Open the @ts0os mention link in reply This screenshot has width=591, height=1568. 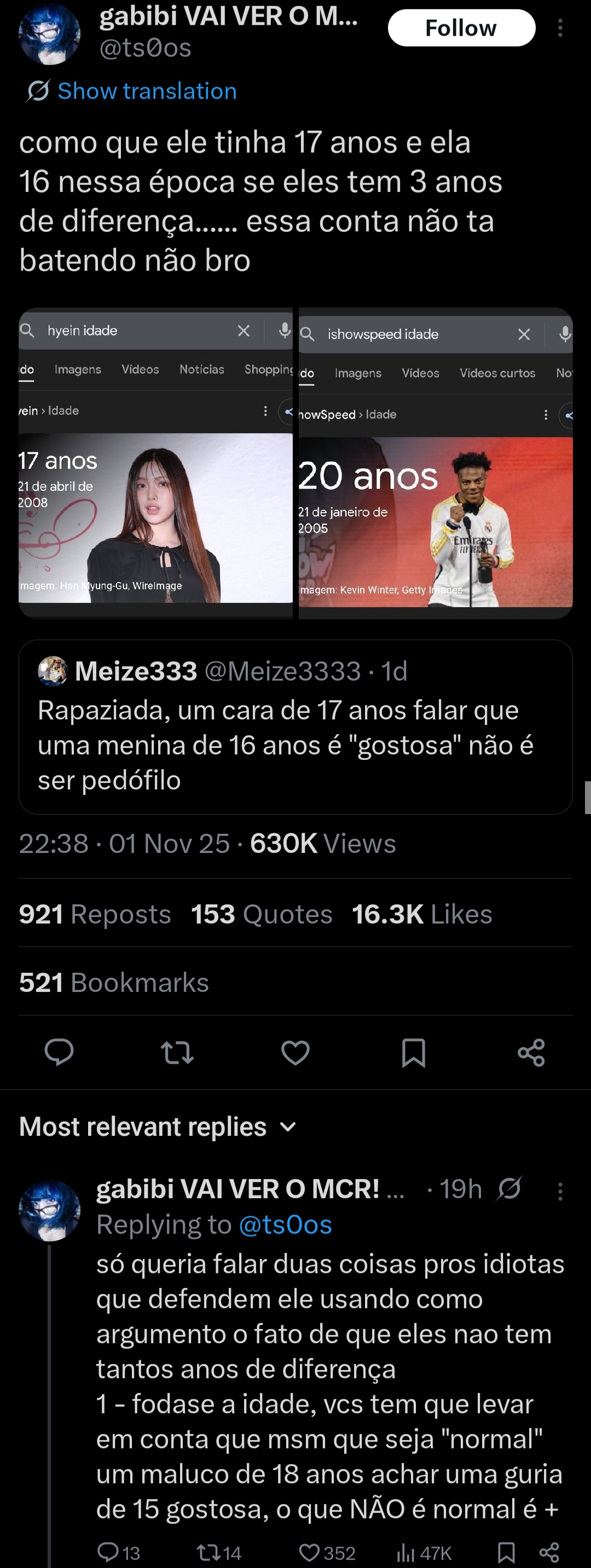coord(285,1224)
